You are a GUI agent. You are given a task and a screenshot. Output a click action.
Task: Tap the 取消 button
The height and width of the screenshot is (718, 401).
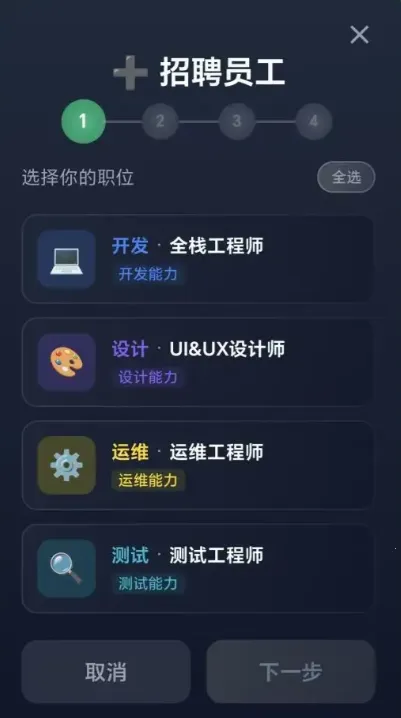pos(106,672)
